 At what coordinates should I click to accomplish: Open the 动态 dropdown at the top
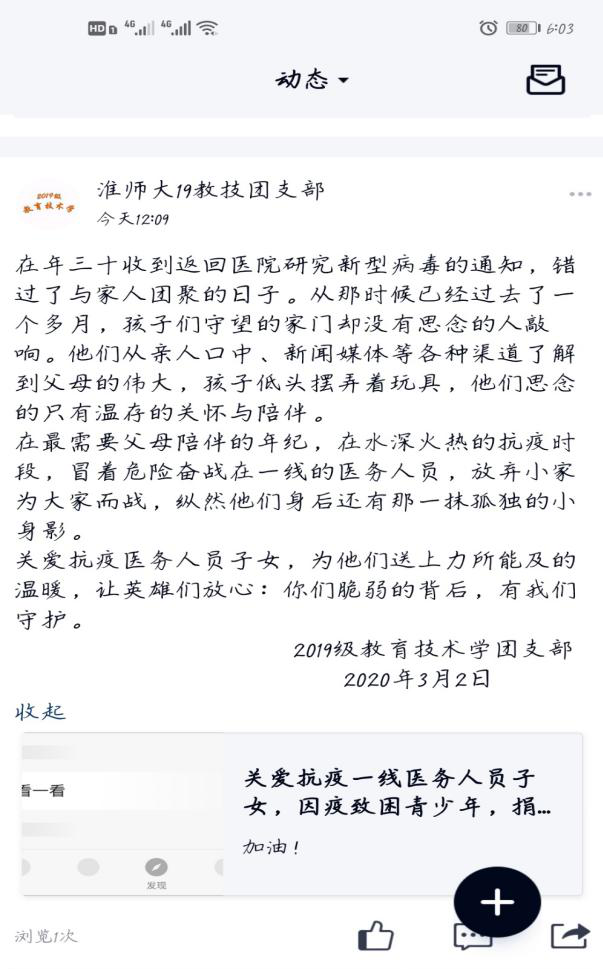point(312,80)
